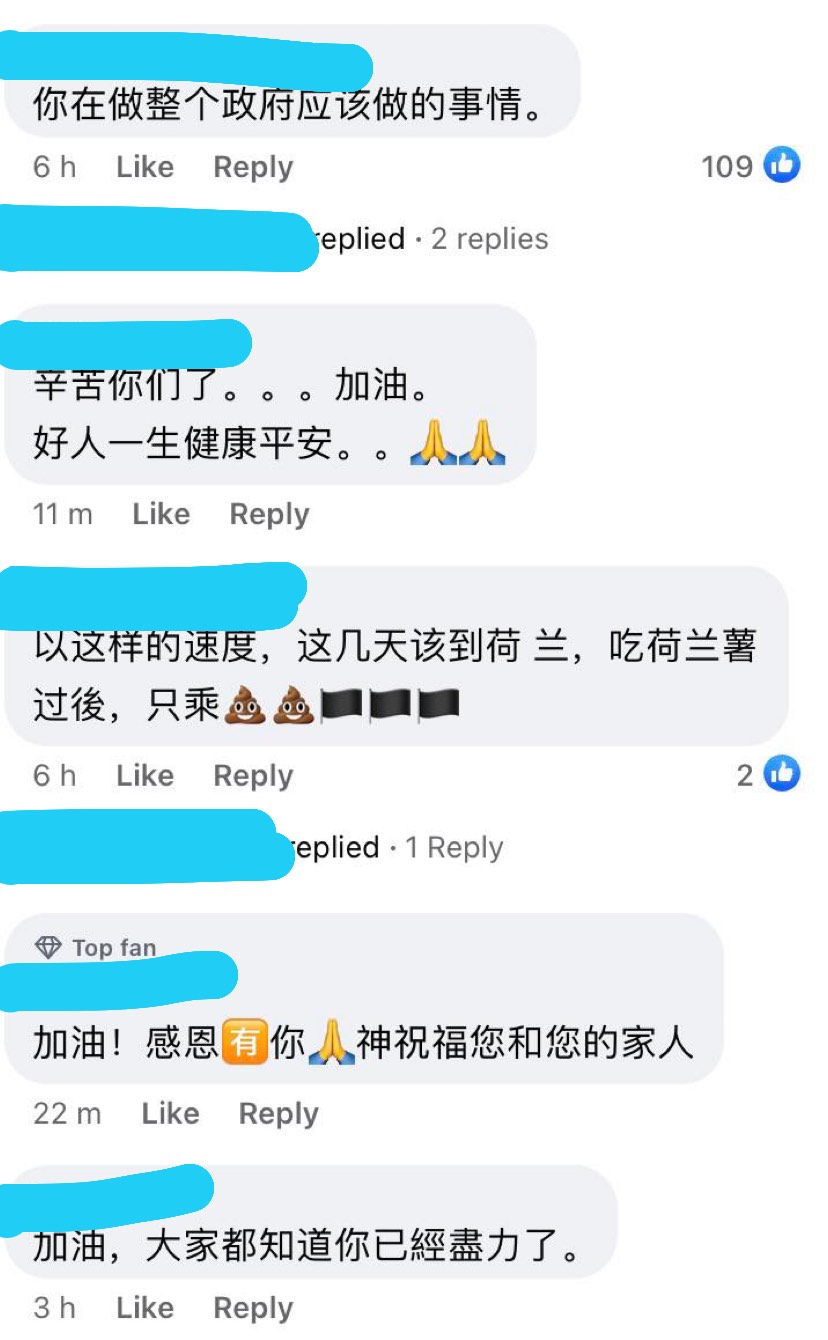
Task: Expand the 2 replies thread
Action: pyautogui.click(x=489, y=239)
